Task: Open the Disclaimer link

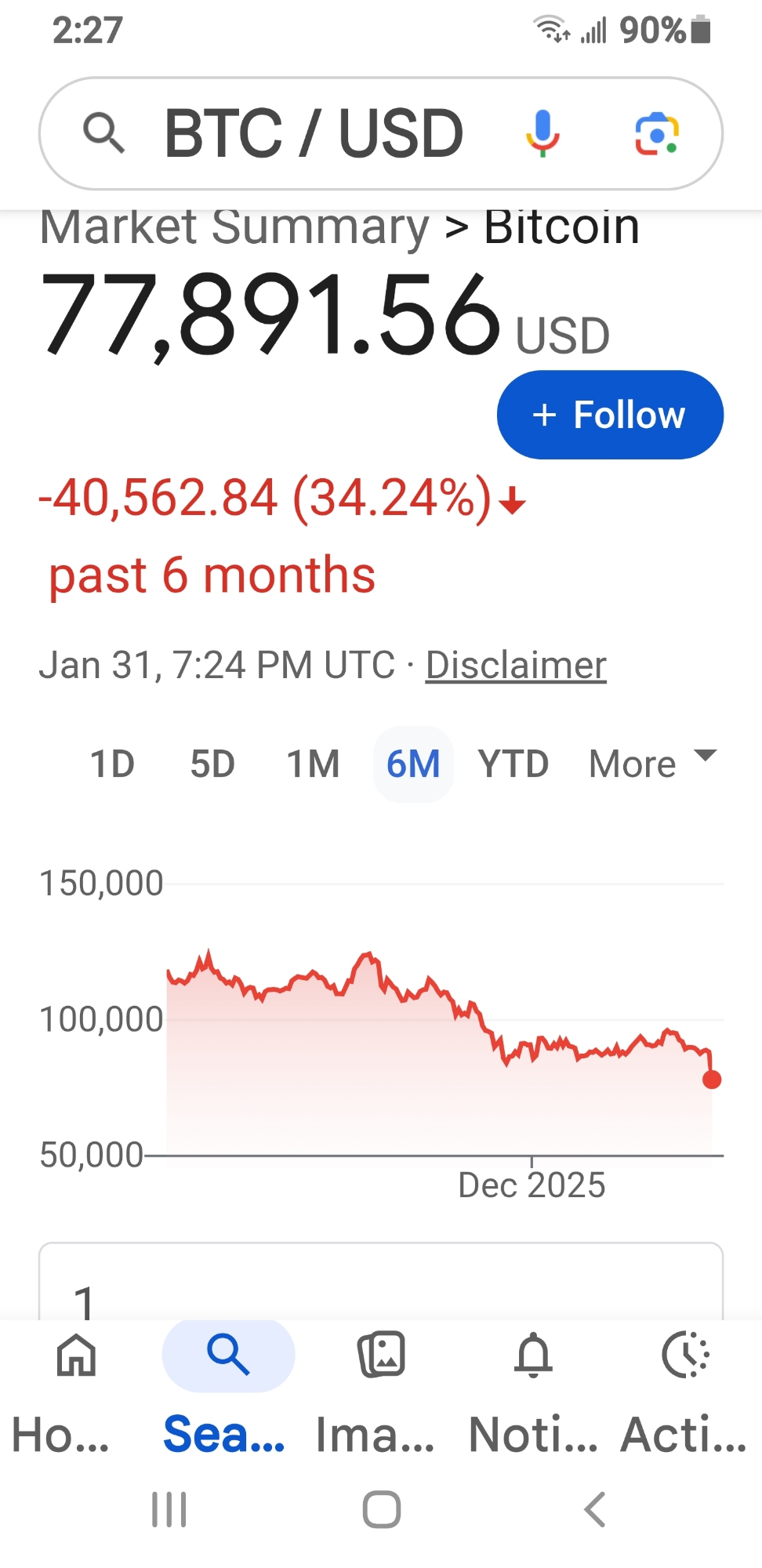Action: [516, 666]
